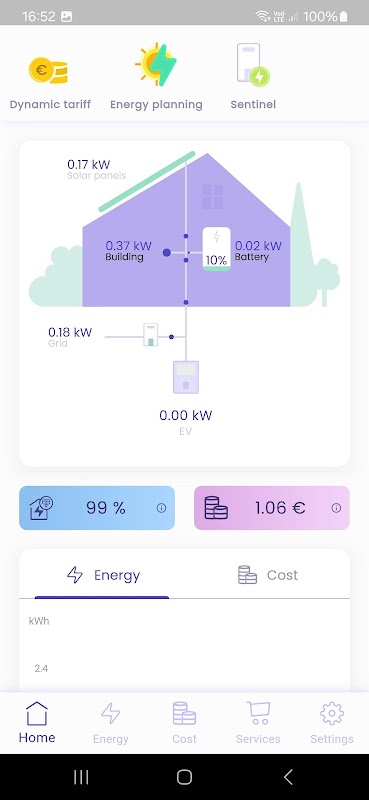This screenshot has width=369, height=800.
Task: Tap the system back button
Action: [x=288, y=777]
